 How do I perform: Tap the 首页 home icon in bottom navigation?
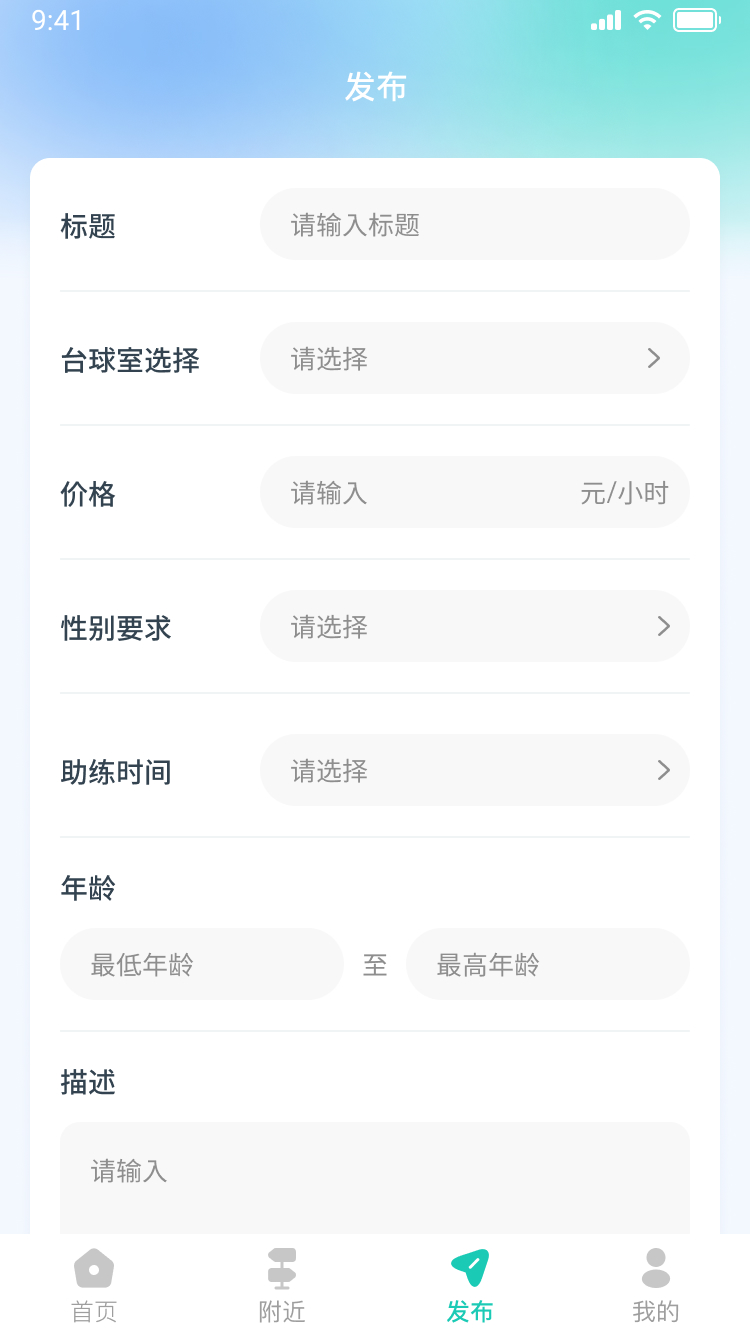(93, 1266)
